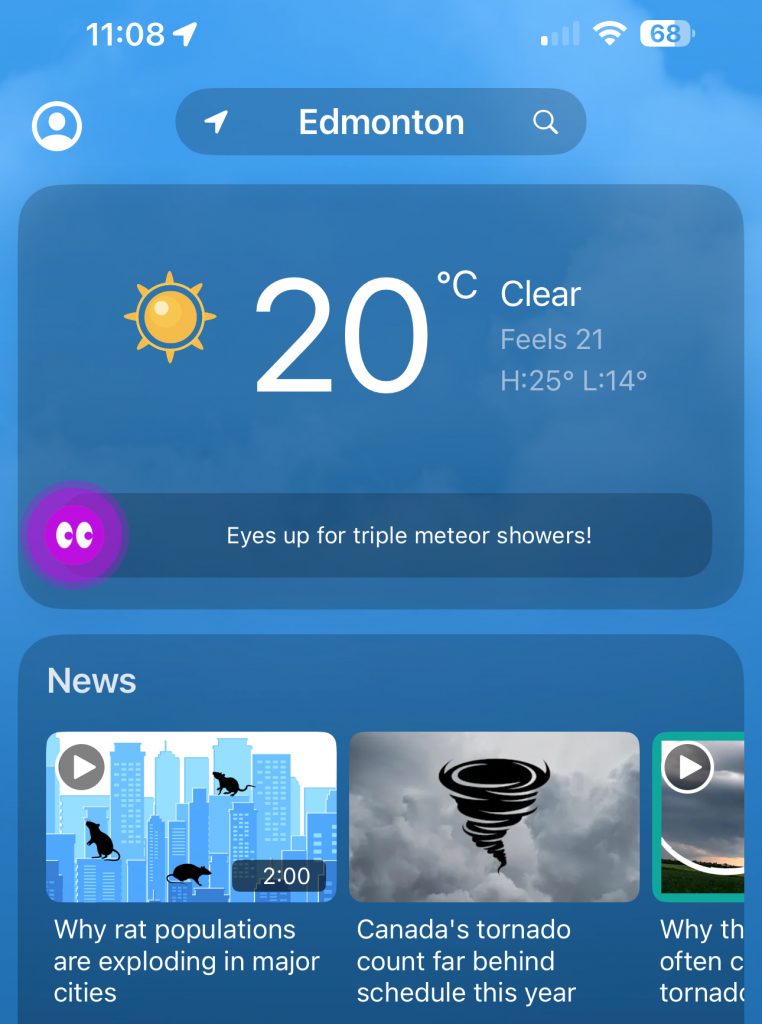The width and height of the screenshot is (762, 1024).
Task: Open the triple meteor showers banner
Action: pyautogui.click(x=408, y=535)
